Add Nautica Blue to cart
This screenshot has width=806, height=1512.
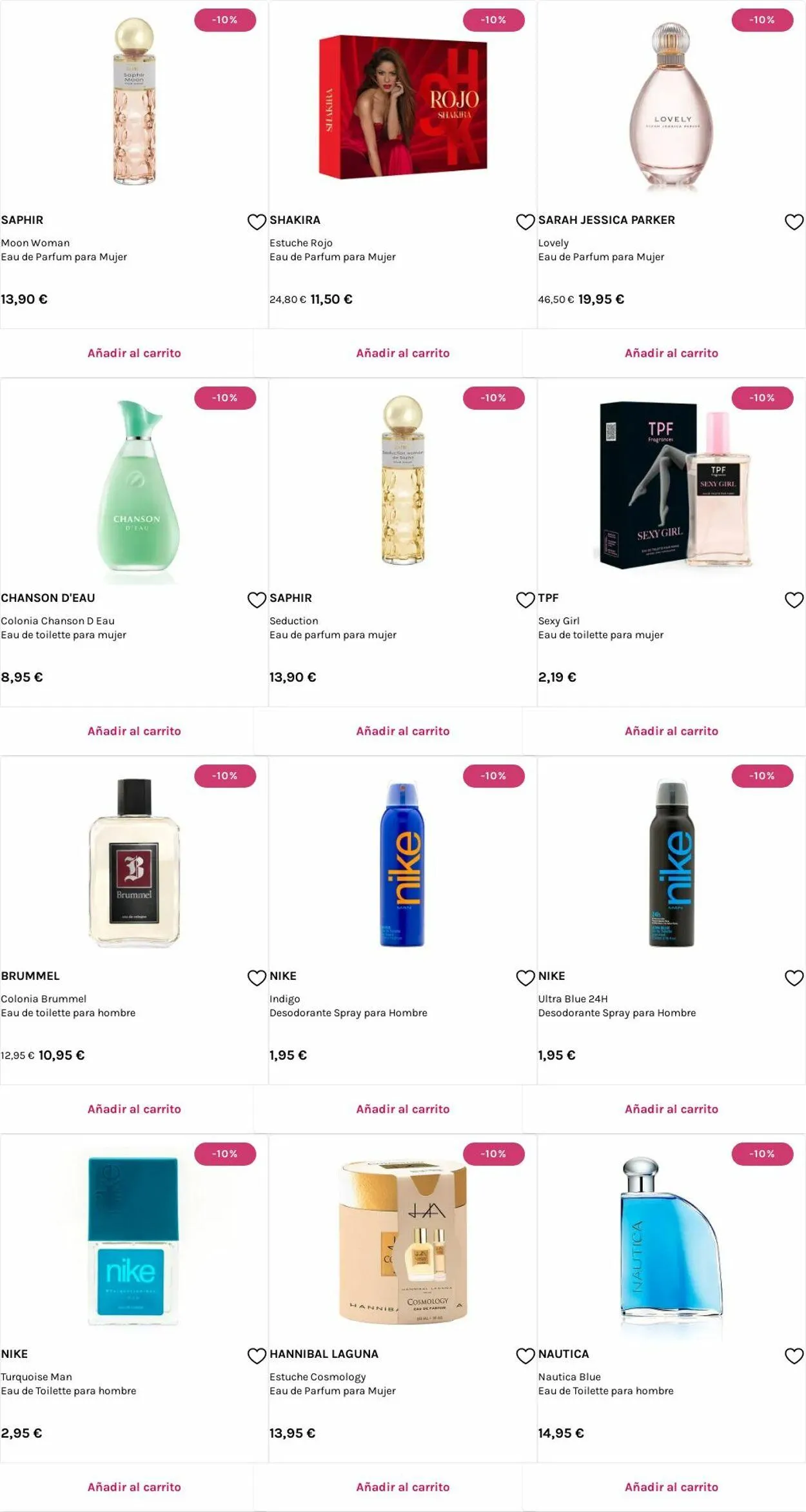pos(671,1487)
